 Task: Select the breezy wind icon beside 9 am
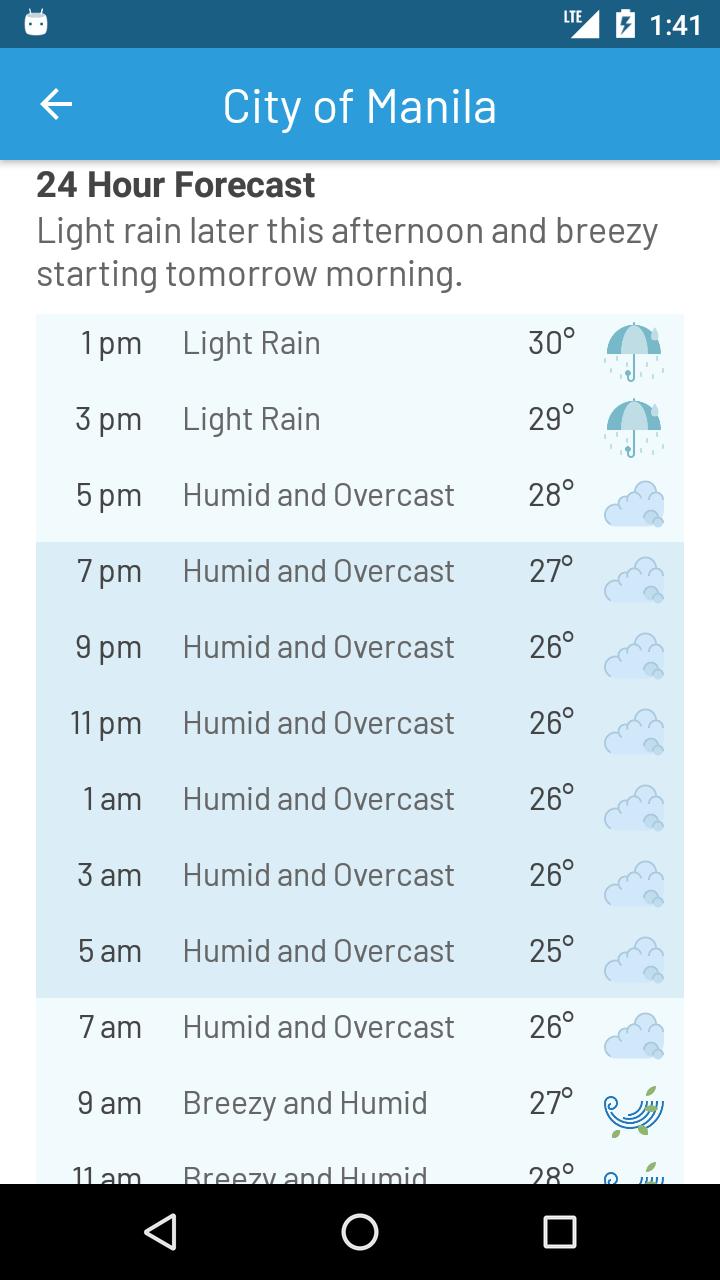[634, 1107]
